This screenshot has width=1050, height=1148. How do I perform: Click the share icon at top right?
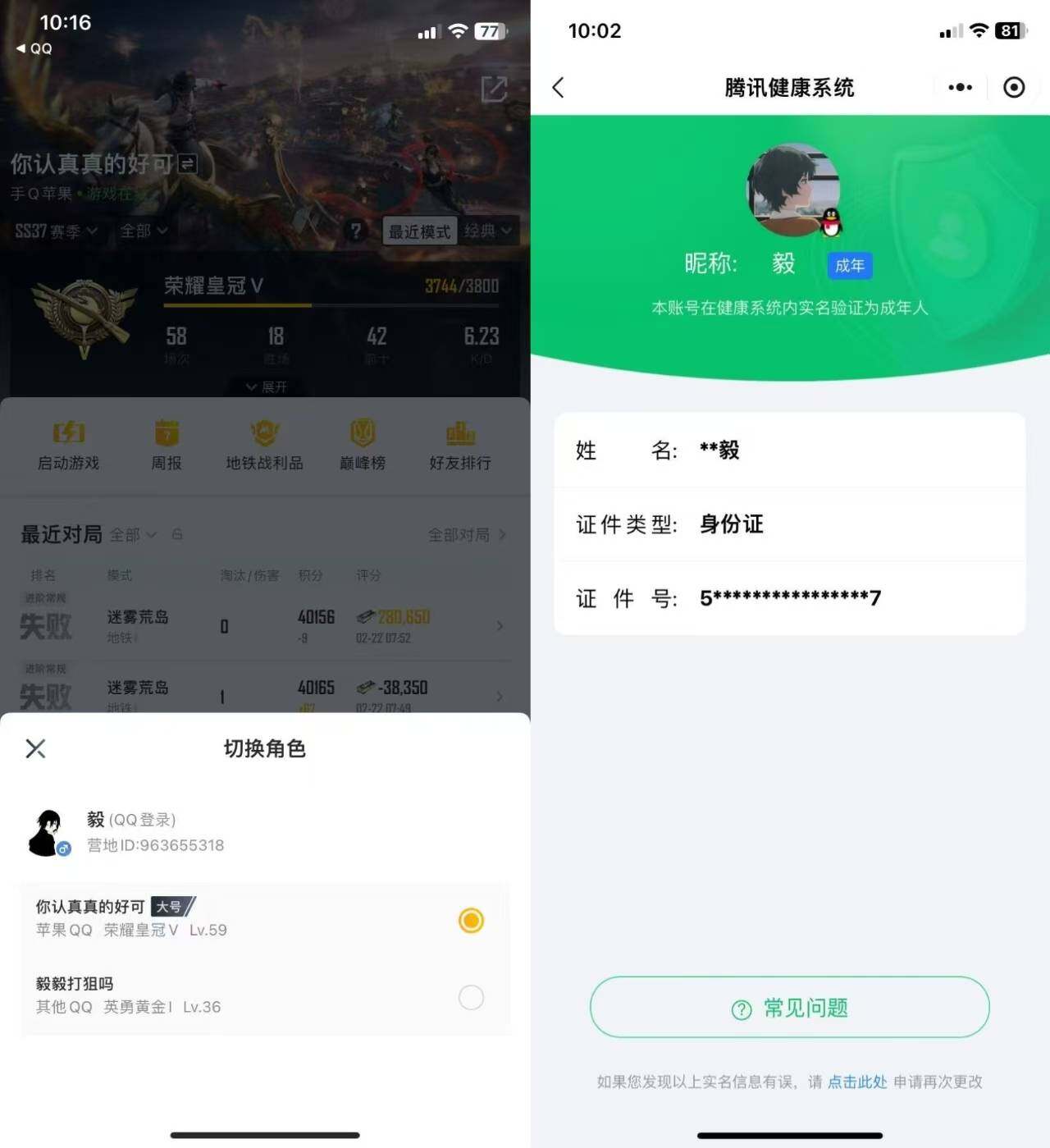coord(495,90)
